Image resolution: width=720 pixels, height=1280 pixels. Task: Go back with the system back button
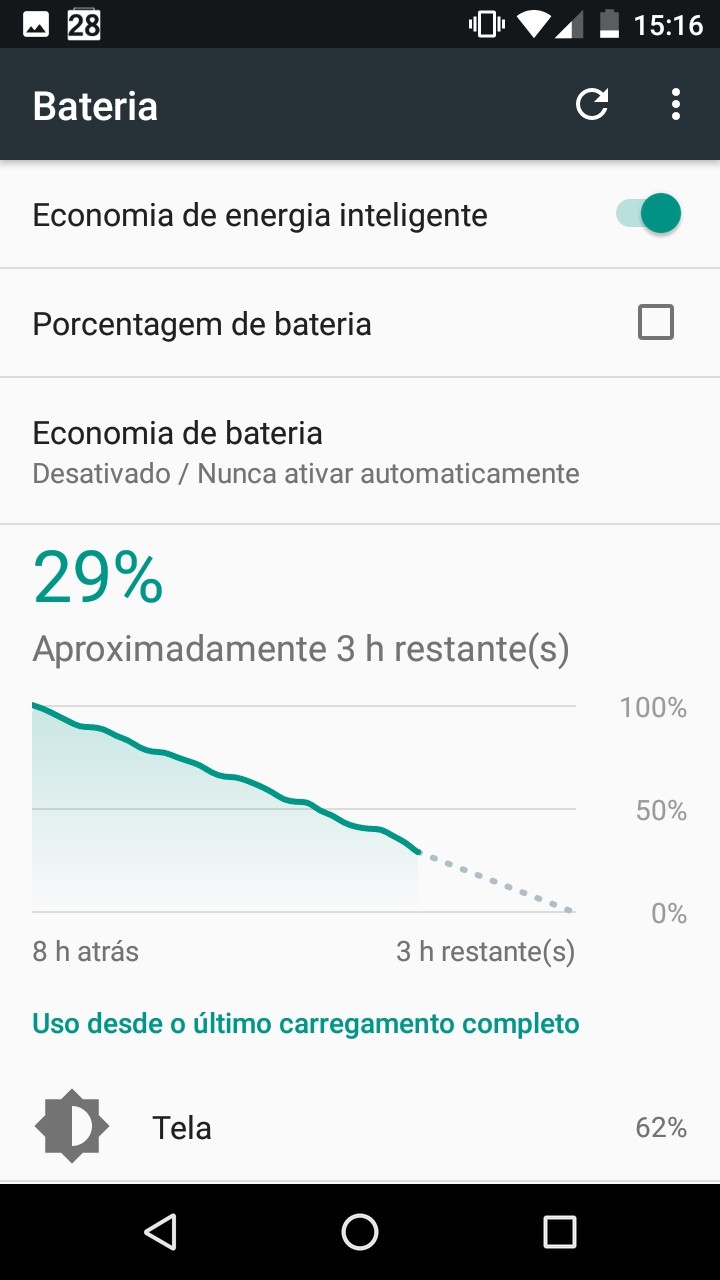click(x=160, y=1232)
